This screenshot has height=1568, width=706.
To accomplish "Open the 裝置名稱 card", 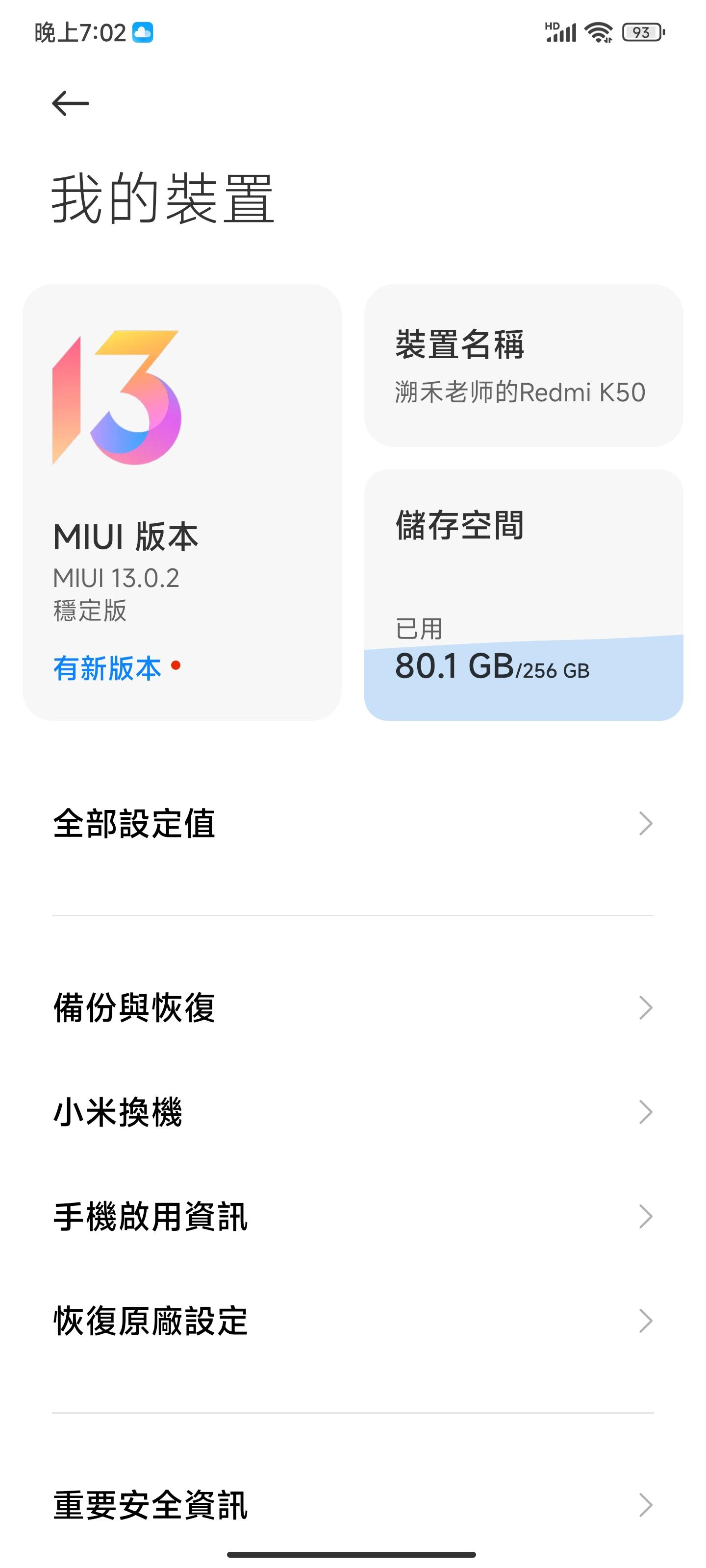I will point(523,366).
